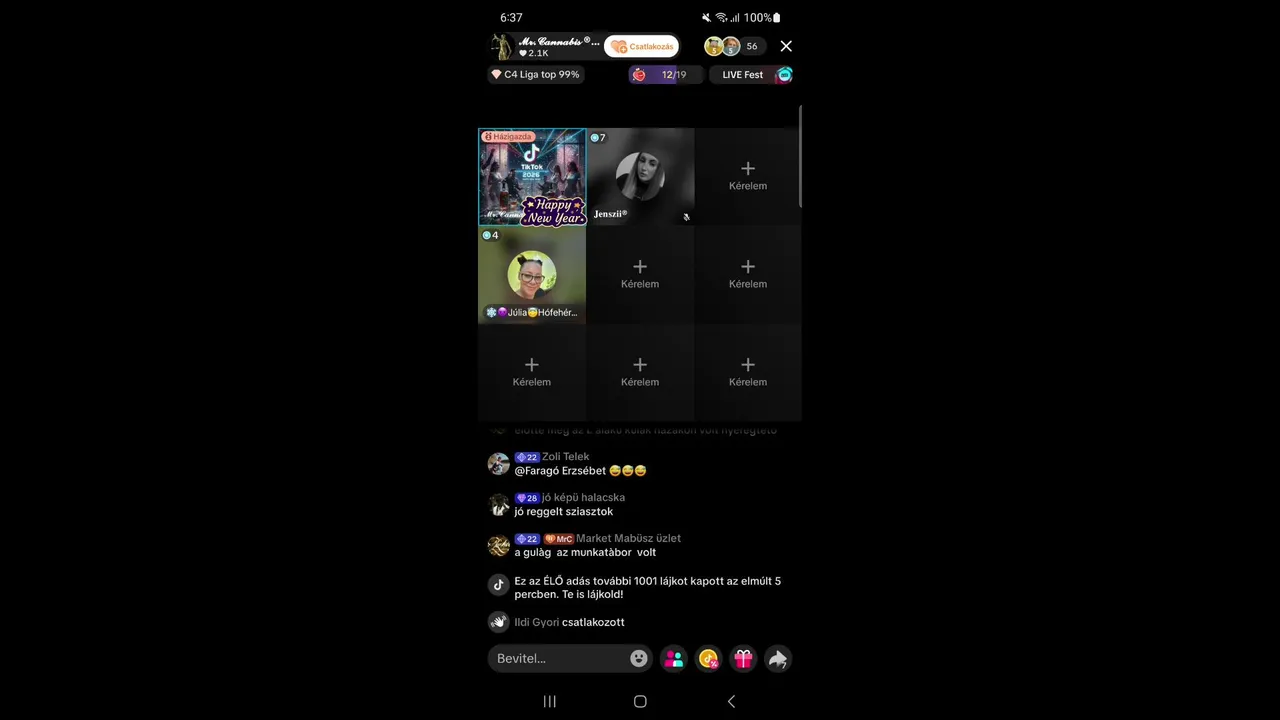
Task: Open the 12/19 progress chip
Action: click(663, 75)
